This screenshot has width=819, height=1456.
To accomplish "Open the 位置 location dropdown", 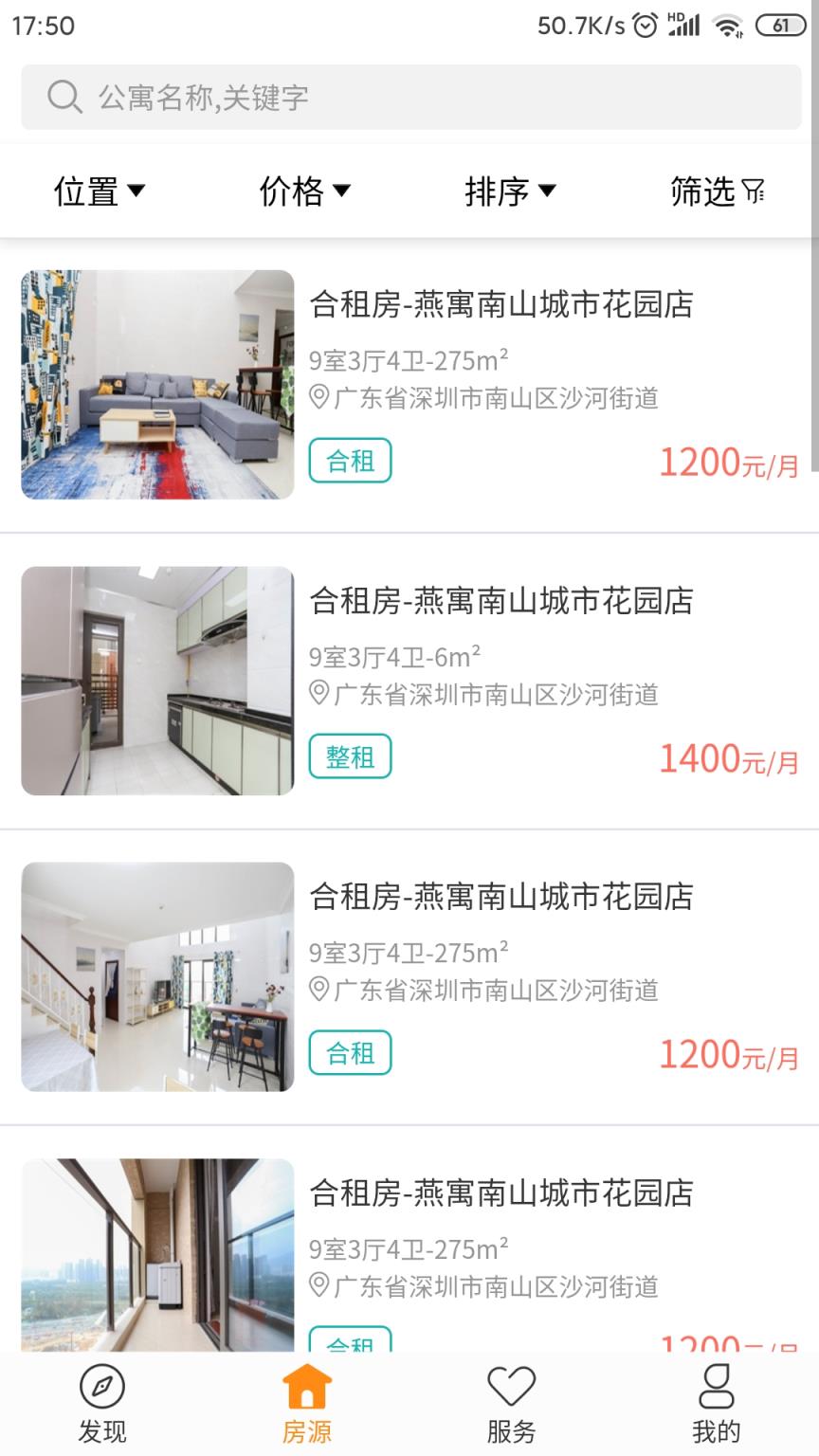I will [x=100, y=190].
